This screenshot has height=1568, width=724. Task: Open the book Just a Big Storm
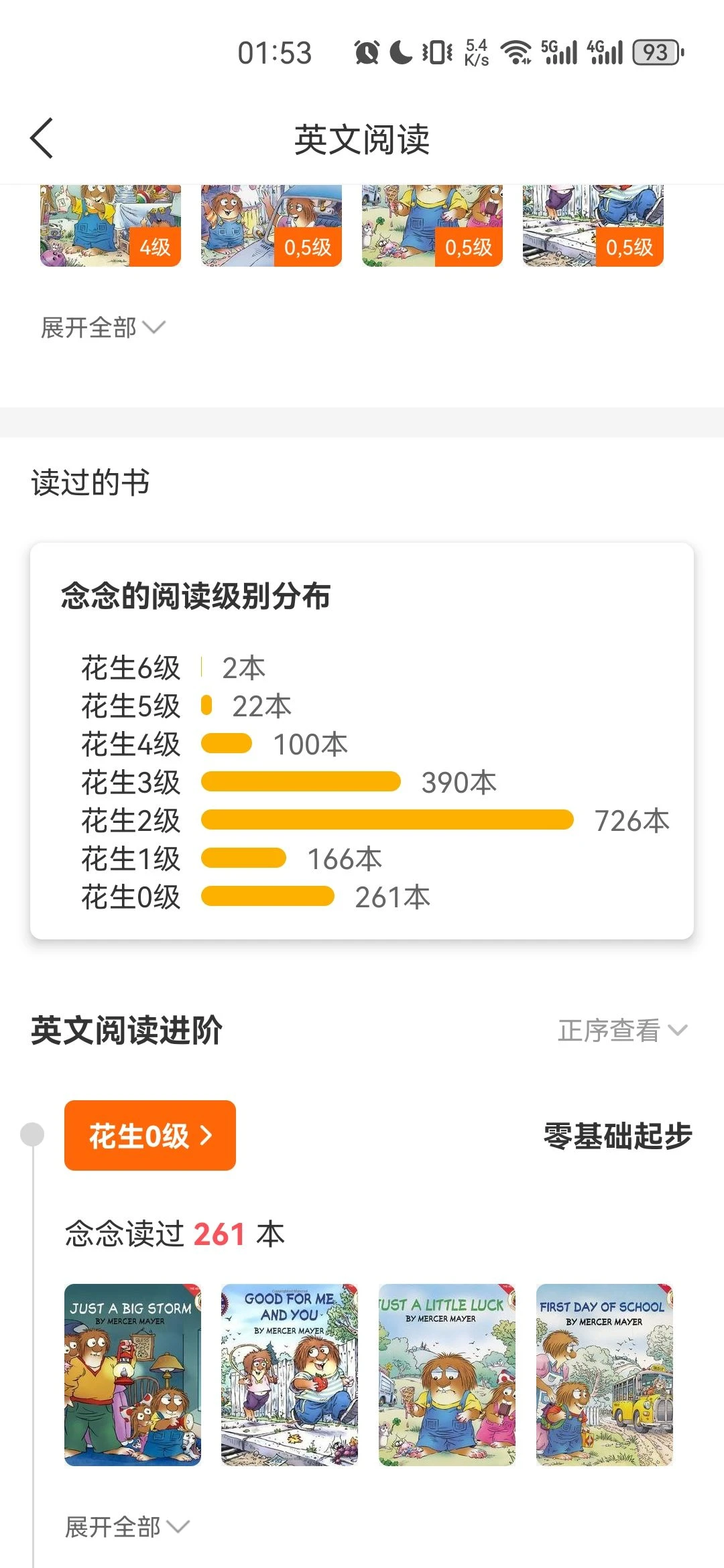[x=133, y=1375]
